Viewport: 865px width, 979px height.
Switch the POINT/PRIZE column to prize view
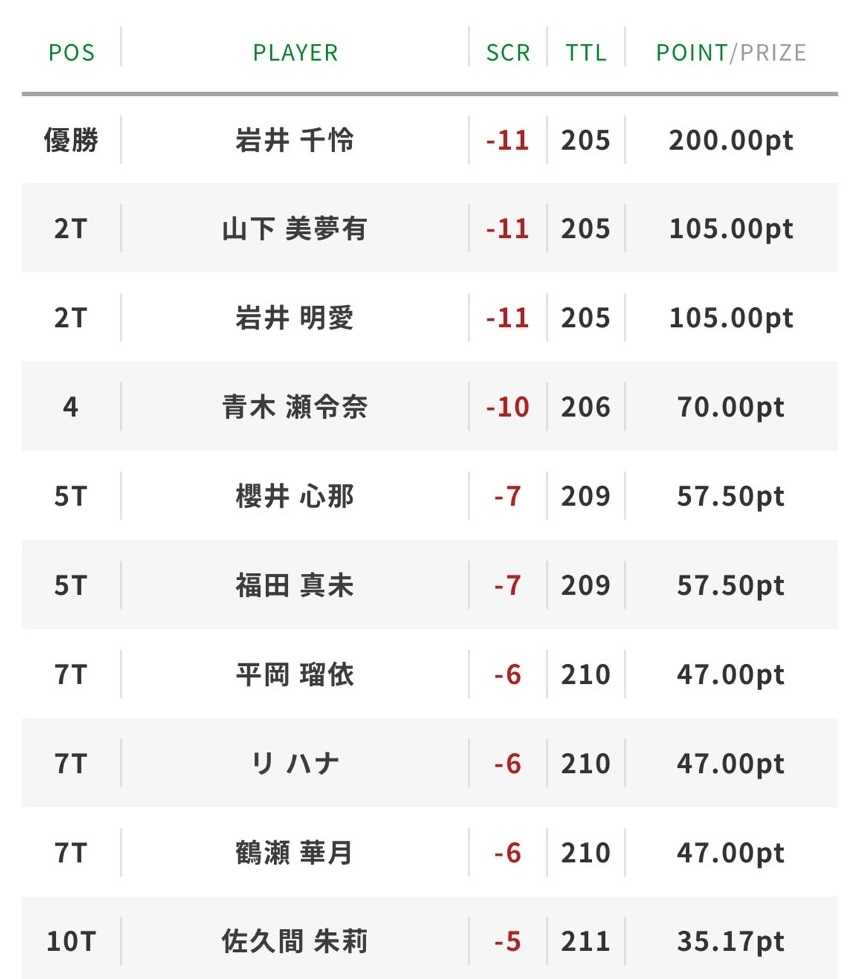point(771,53)
